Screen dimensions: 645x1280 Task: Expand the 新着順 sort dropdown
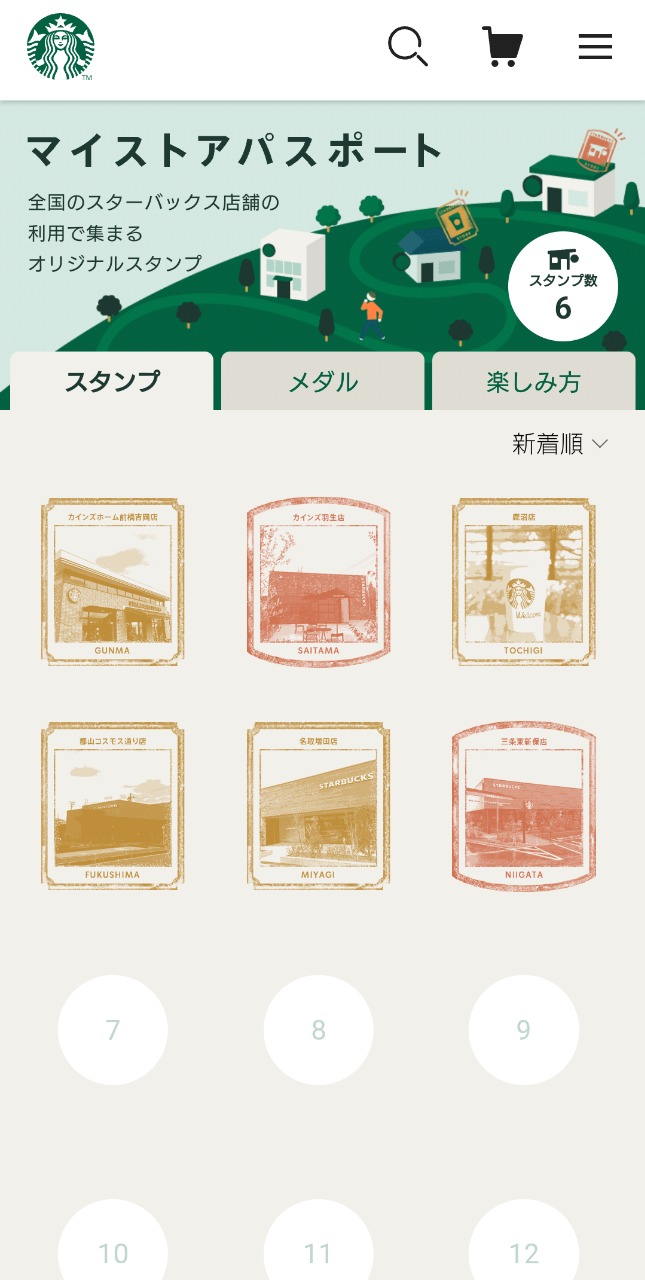coord(560,445)
